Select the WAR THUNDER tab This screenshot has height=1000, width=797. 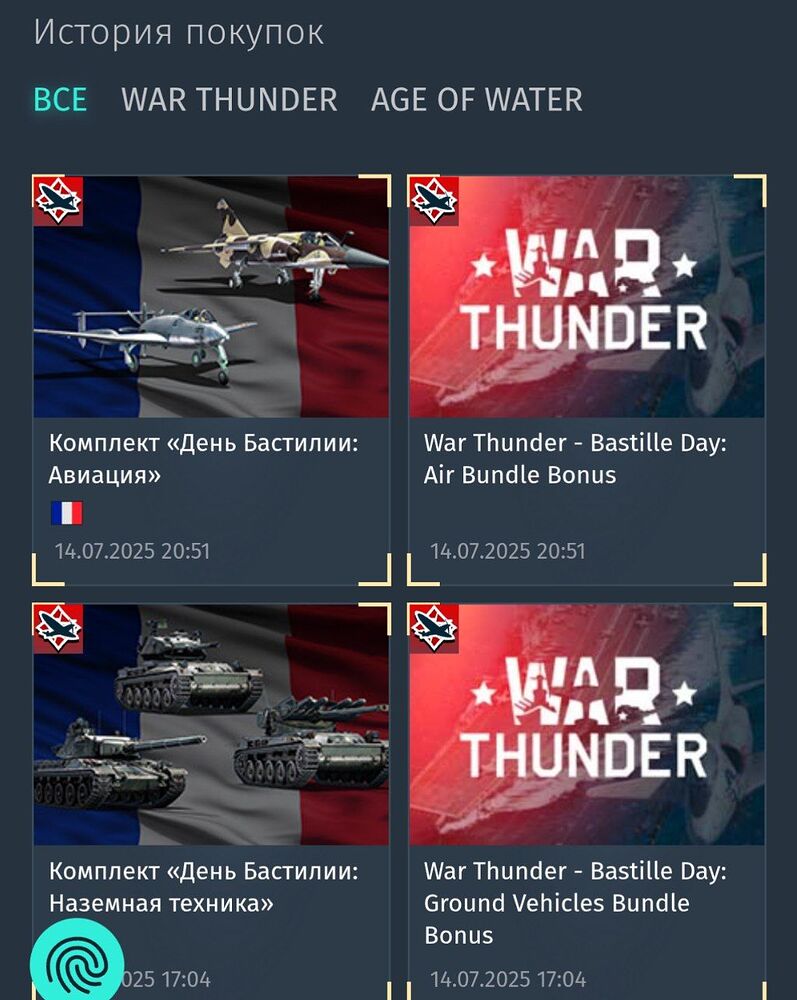[229, 100]
